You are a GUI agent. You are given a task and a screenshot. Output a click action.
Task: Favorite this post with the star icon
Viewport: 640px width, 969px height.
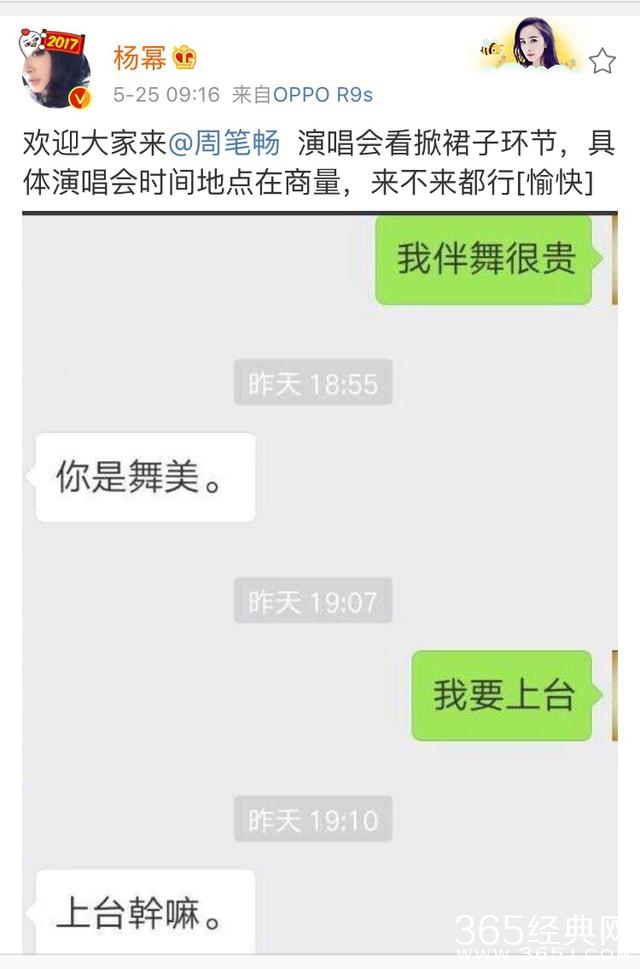pos(602,62)
